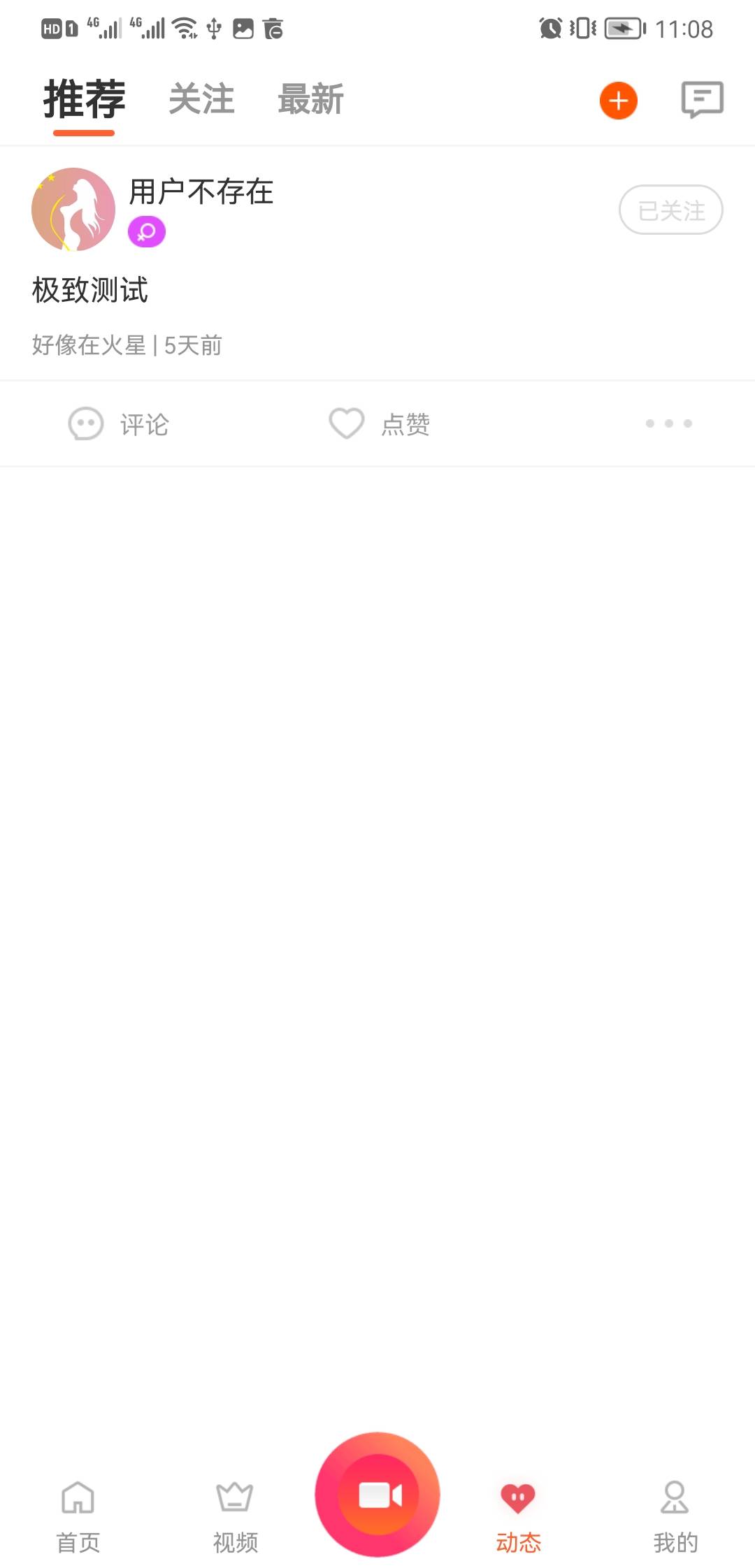Toggle follow state via 已关注 button
Image resolution: width=755 pixels, height=1568 pixels.
coord(670,210)
